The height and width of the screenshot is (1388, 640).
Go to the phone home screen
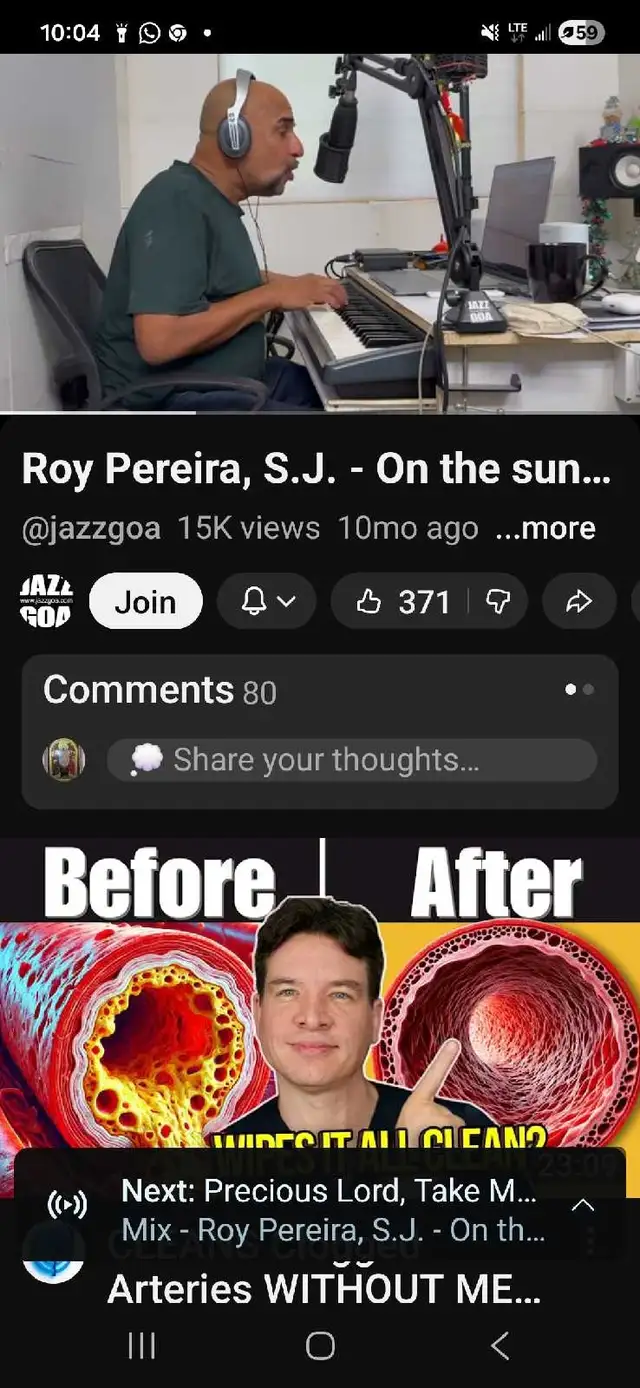pos(320,1346)
